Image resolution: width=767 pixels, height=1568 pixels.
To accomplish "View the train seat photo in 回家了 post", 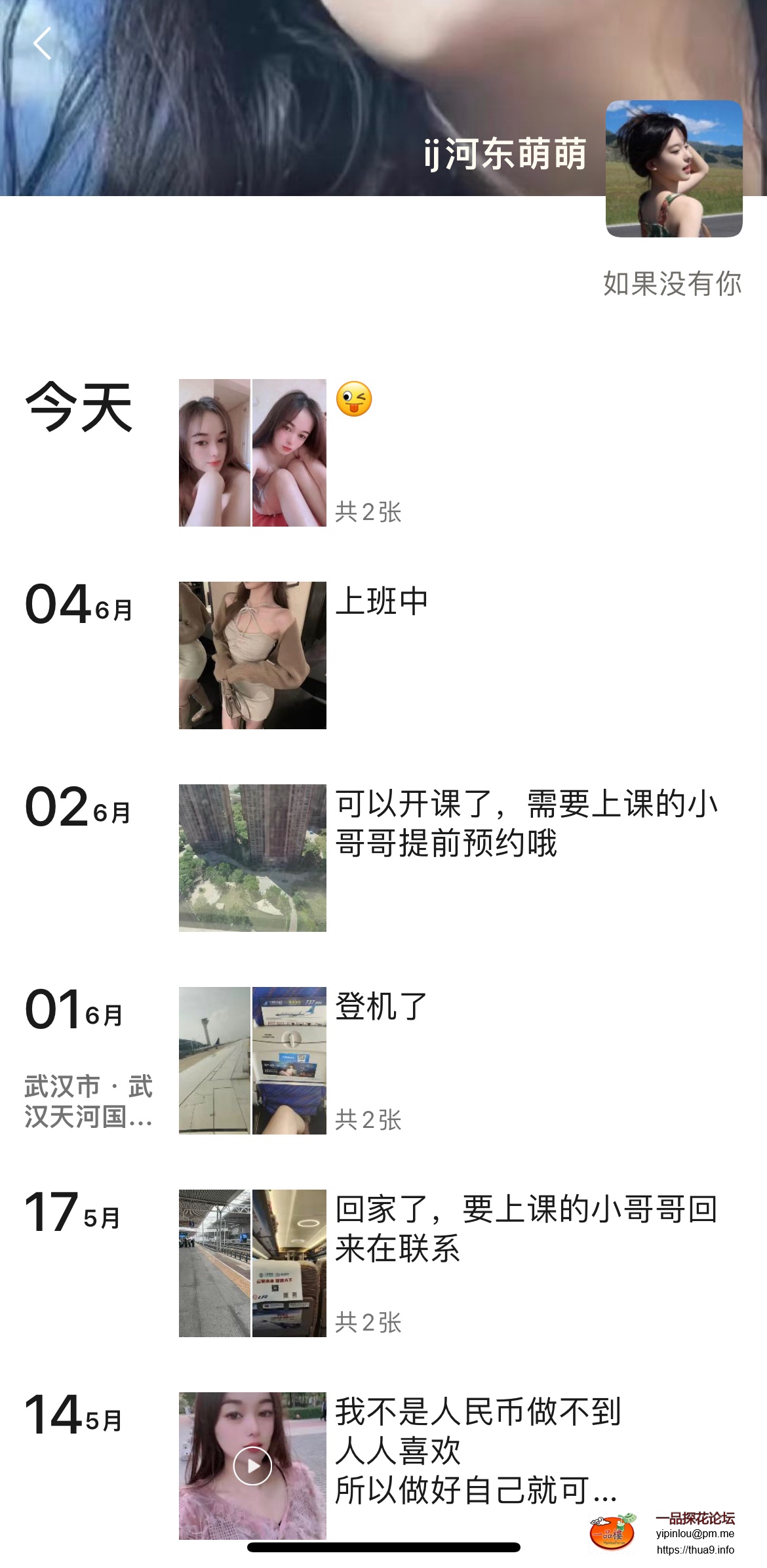I will 289,1263.
